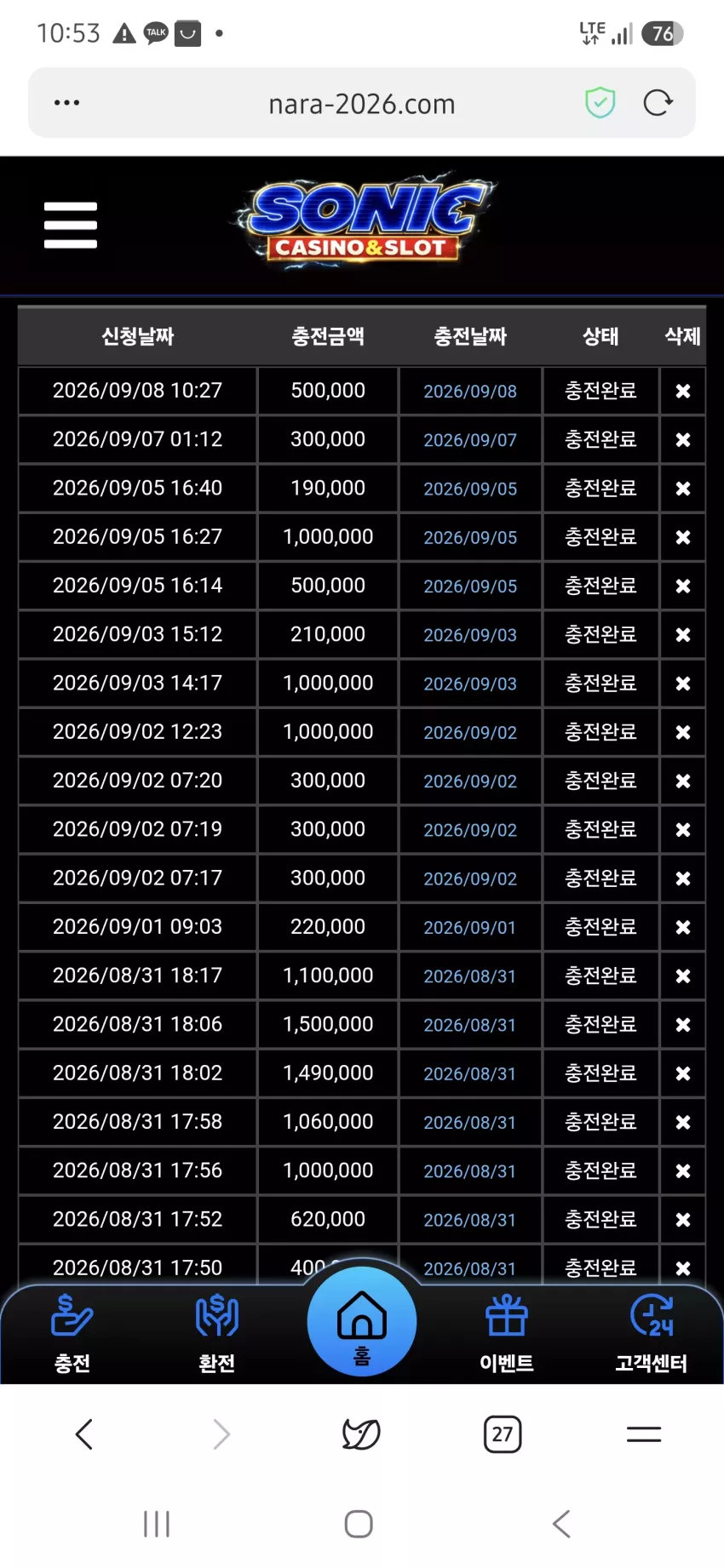Open the browser three-dot menu

tap(66, 103)
